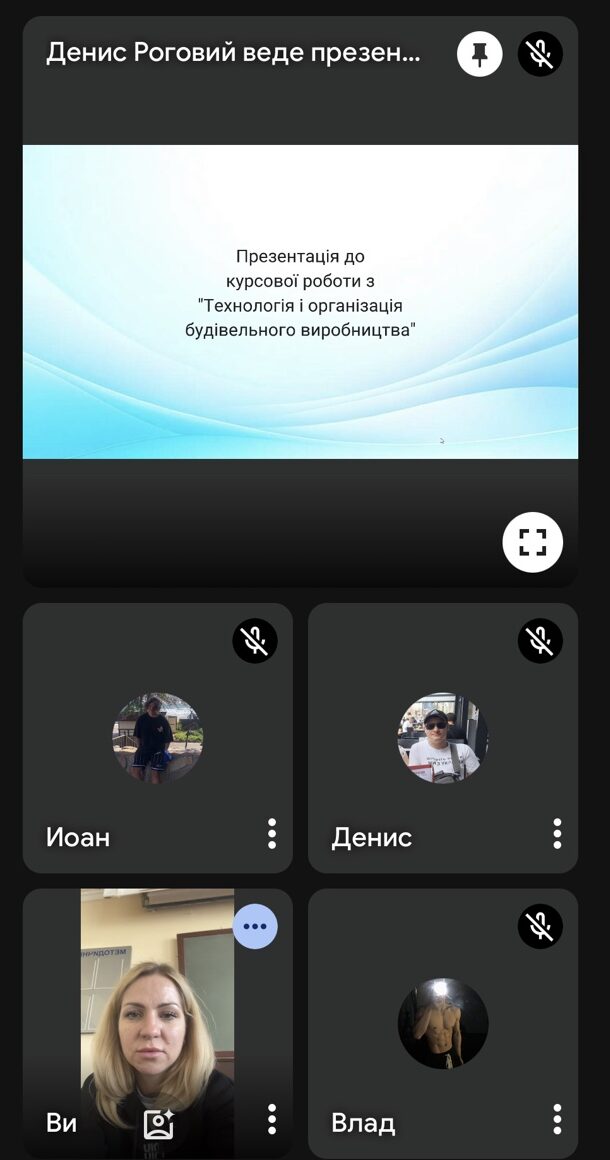Viewport: 610px width, 1160px height.
Task: Open Денис Роговий's presentation tile
Action: point(300,300)
